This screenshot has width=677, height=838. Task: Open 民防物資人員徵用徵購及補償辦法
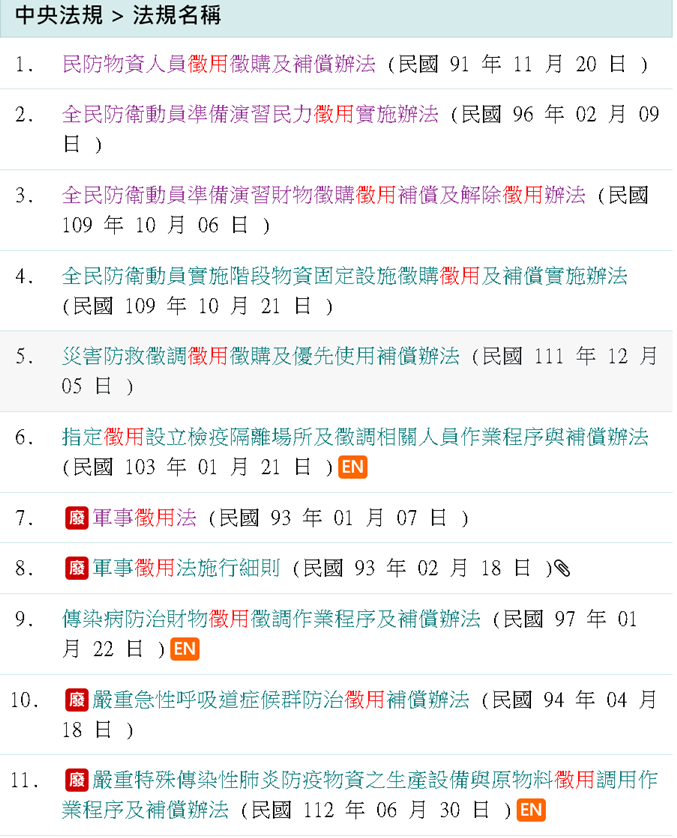click(x=218, y=65)
